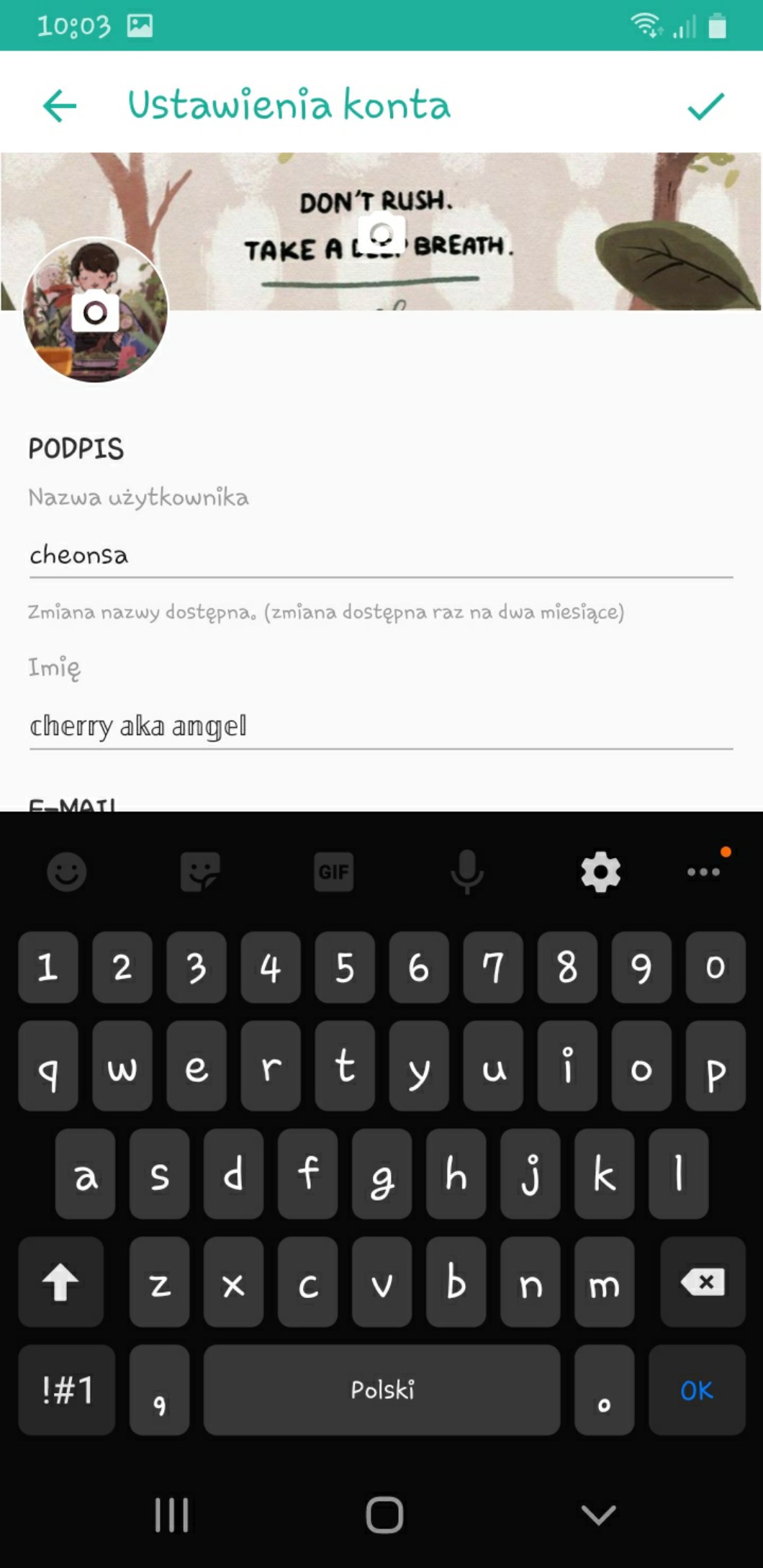This screenshot has width=763, height=1568.
Task: Tap the Polski space bar
Action: pos(381,1390)
